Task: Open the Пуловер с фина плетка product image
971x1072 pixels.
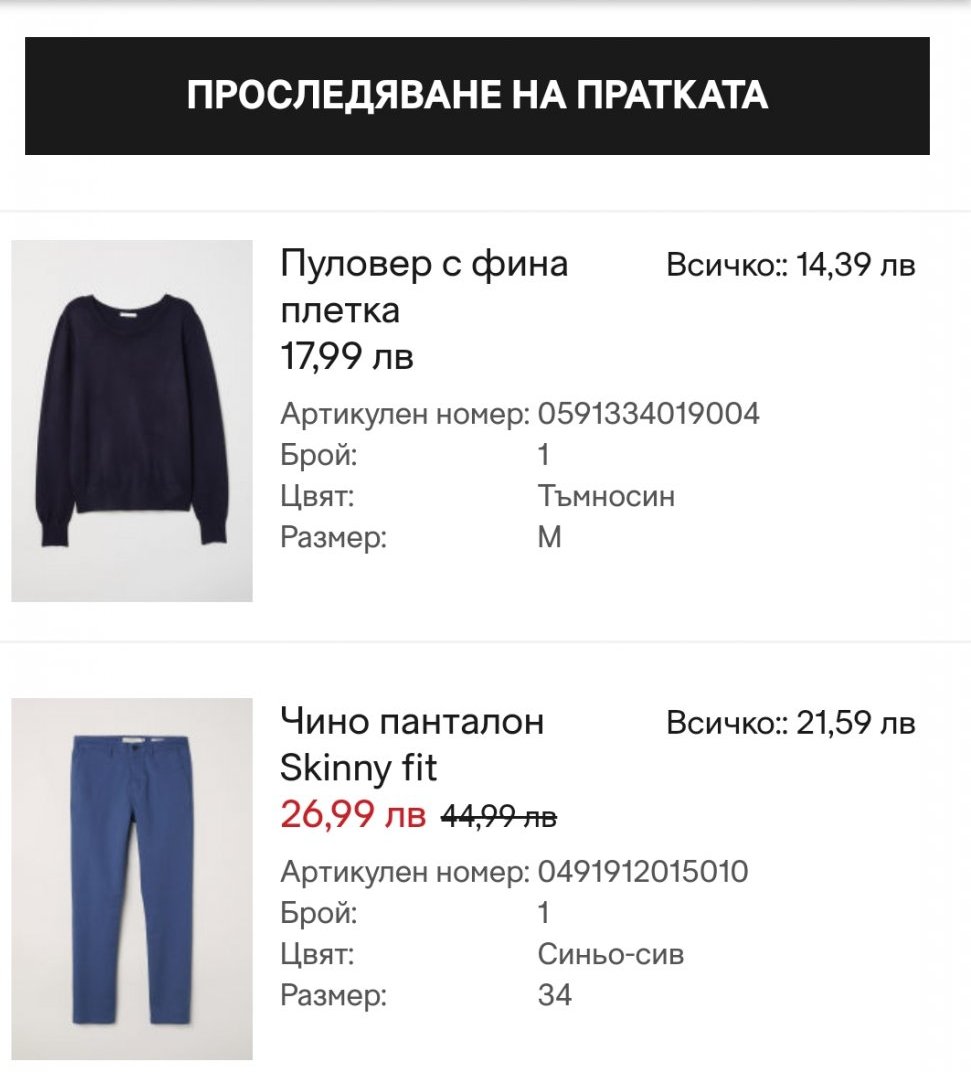Action: 132,421
